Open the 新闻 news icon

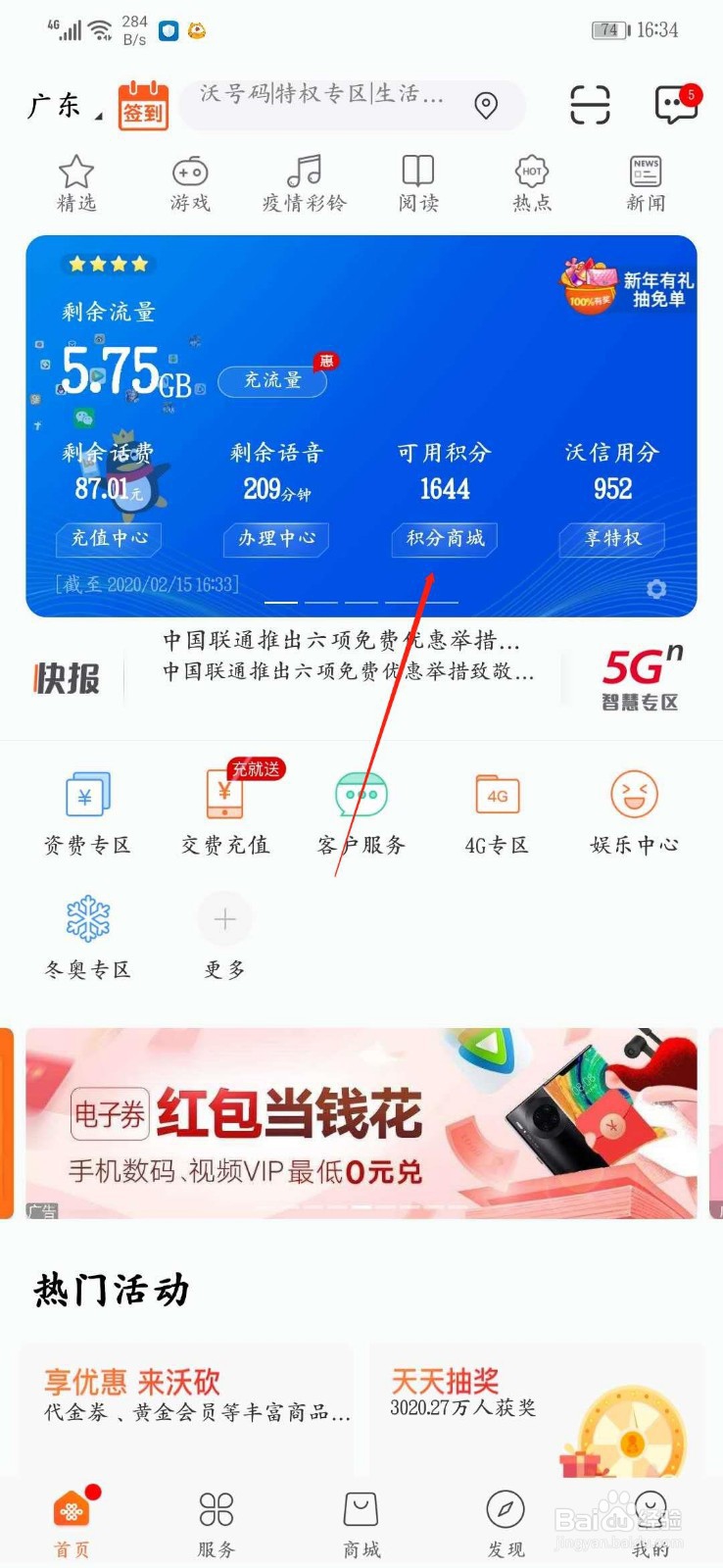(645, 182)
